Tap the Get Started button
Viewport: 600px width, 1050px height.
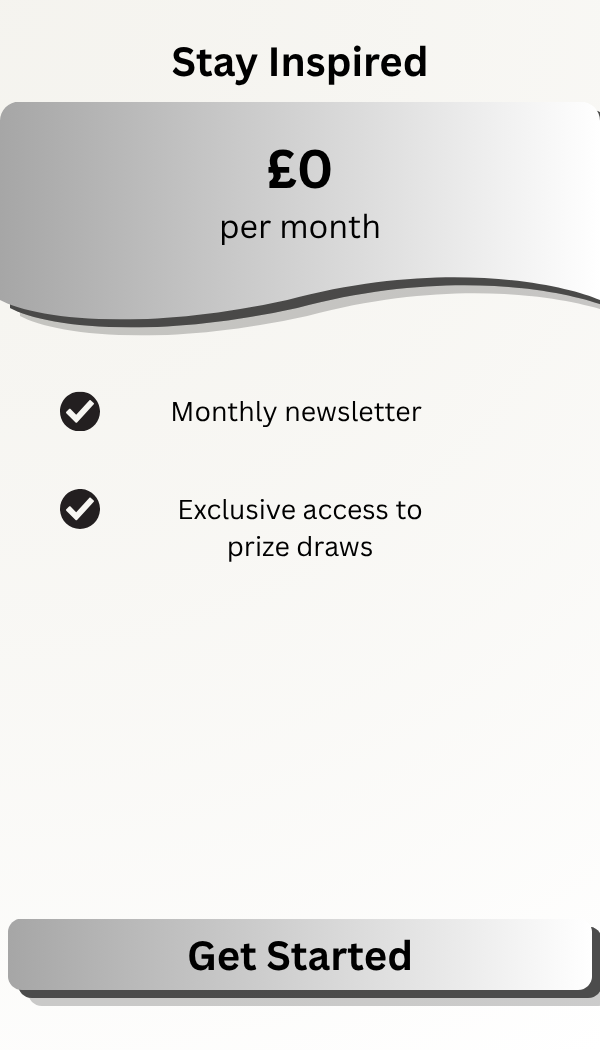(x=300, y=955)
